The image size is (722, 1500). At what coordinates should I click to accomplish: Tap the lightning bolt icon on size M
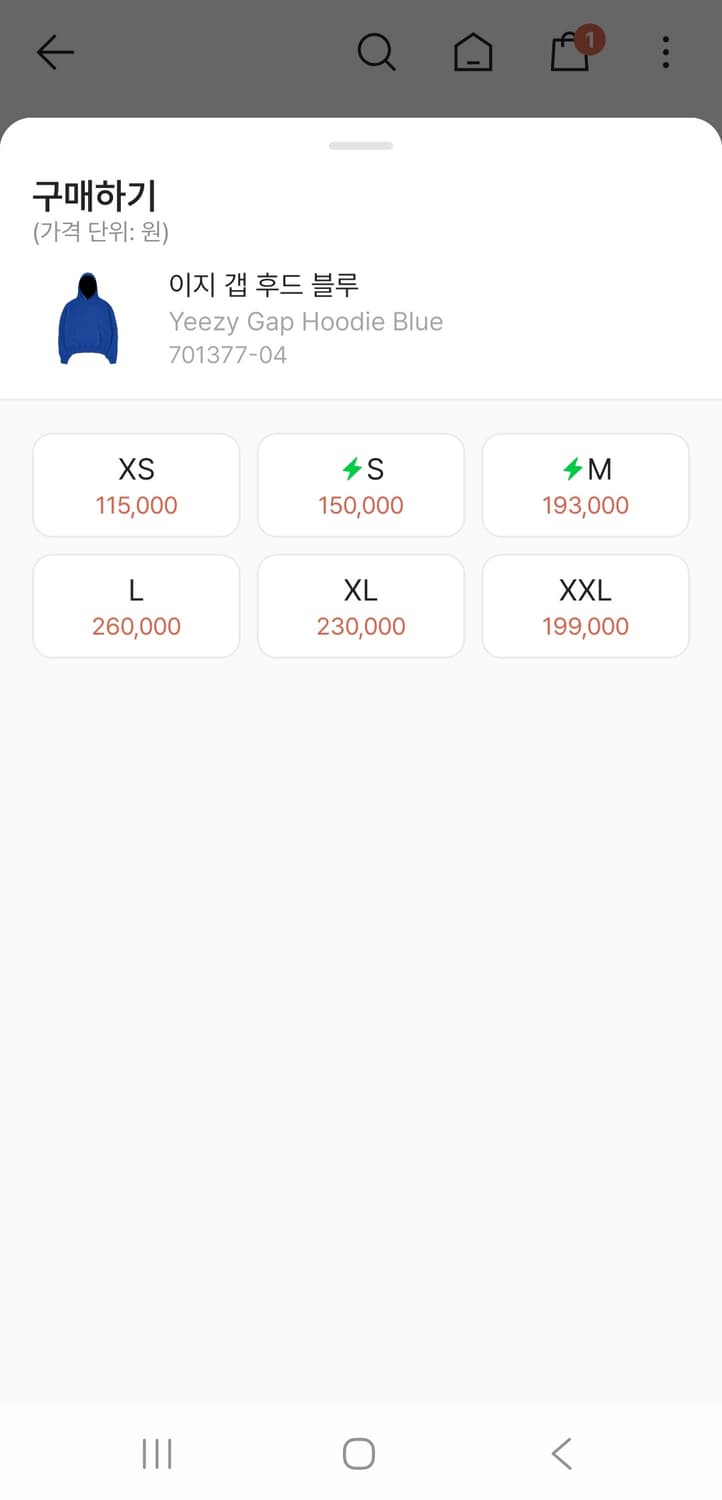(x=571, y=467)
